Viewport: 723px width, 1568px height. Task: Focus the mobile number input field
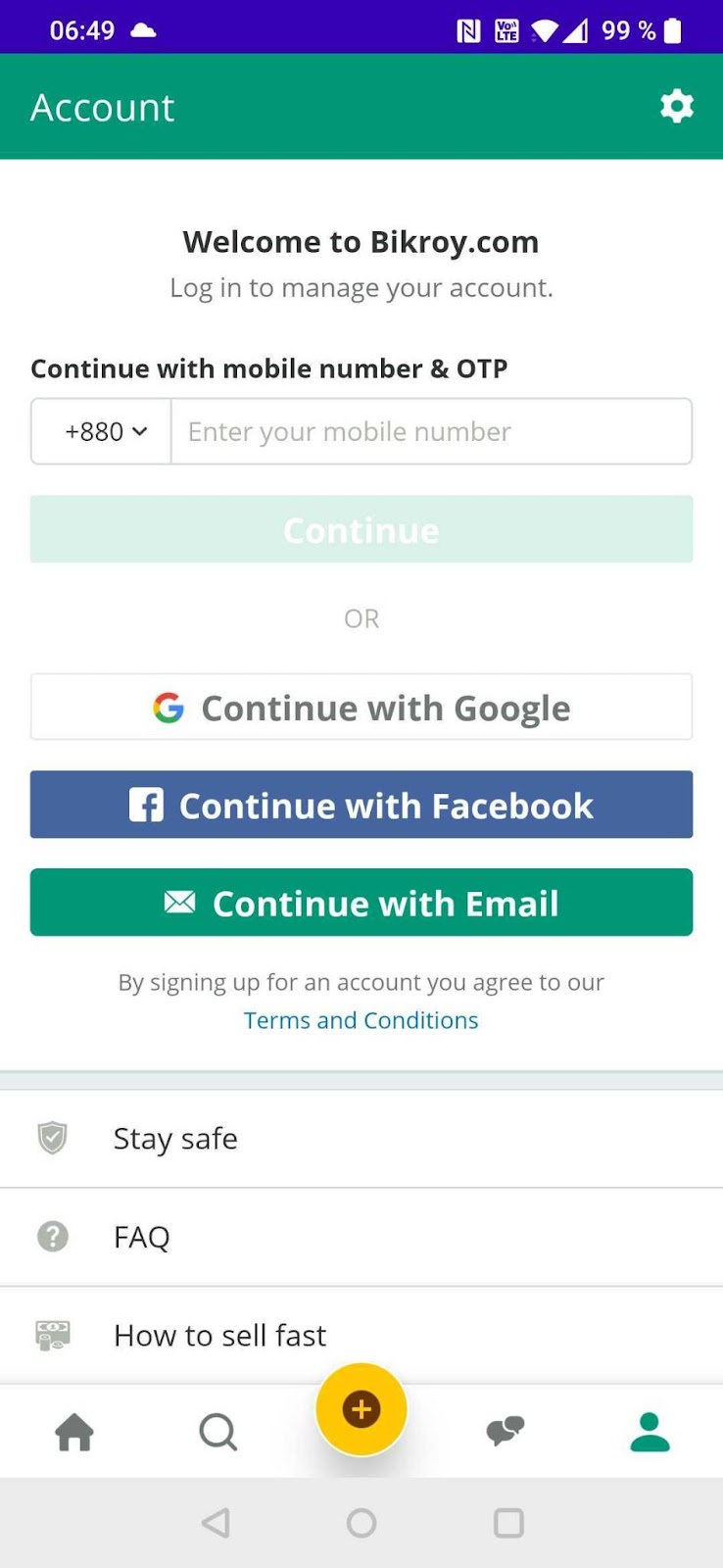tap(431, 431)
